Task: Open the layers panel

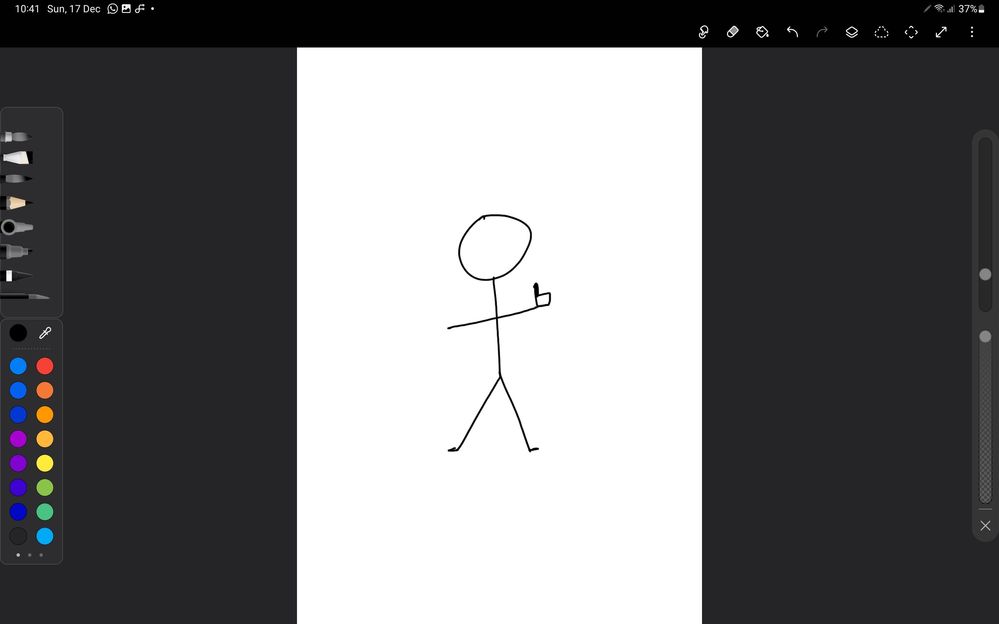Action: pos(852,32)
